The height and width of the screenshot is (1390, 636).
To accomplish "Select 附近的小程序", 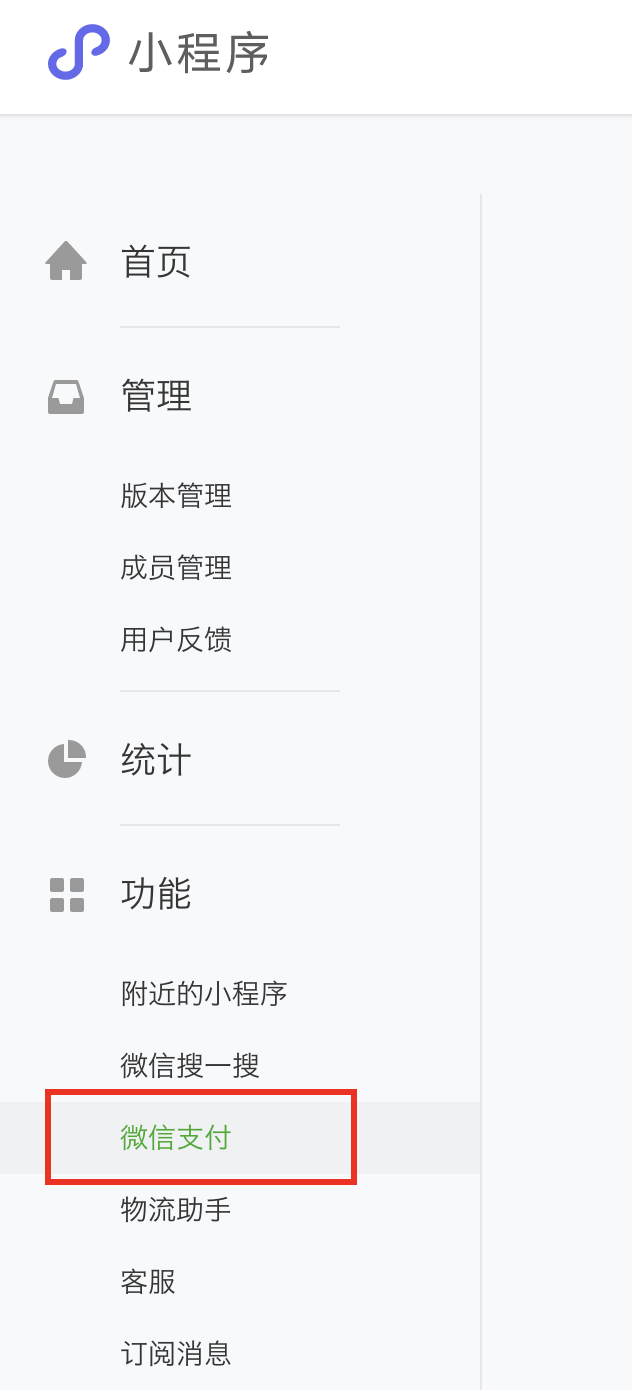I will (204, 993).
